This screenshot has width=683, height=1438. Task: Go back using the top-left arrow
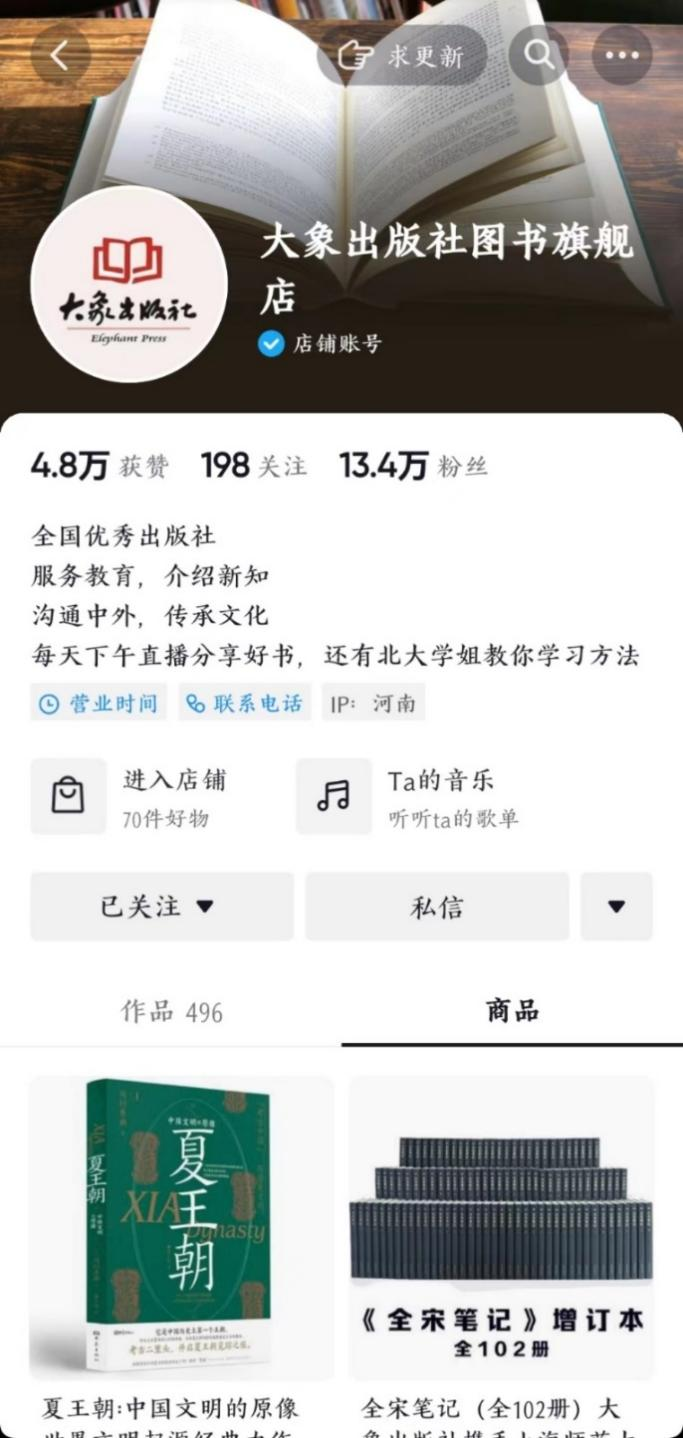pyautogui.click(x=60, y=56)
